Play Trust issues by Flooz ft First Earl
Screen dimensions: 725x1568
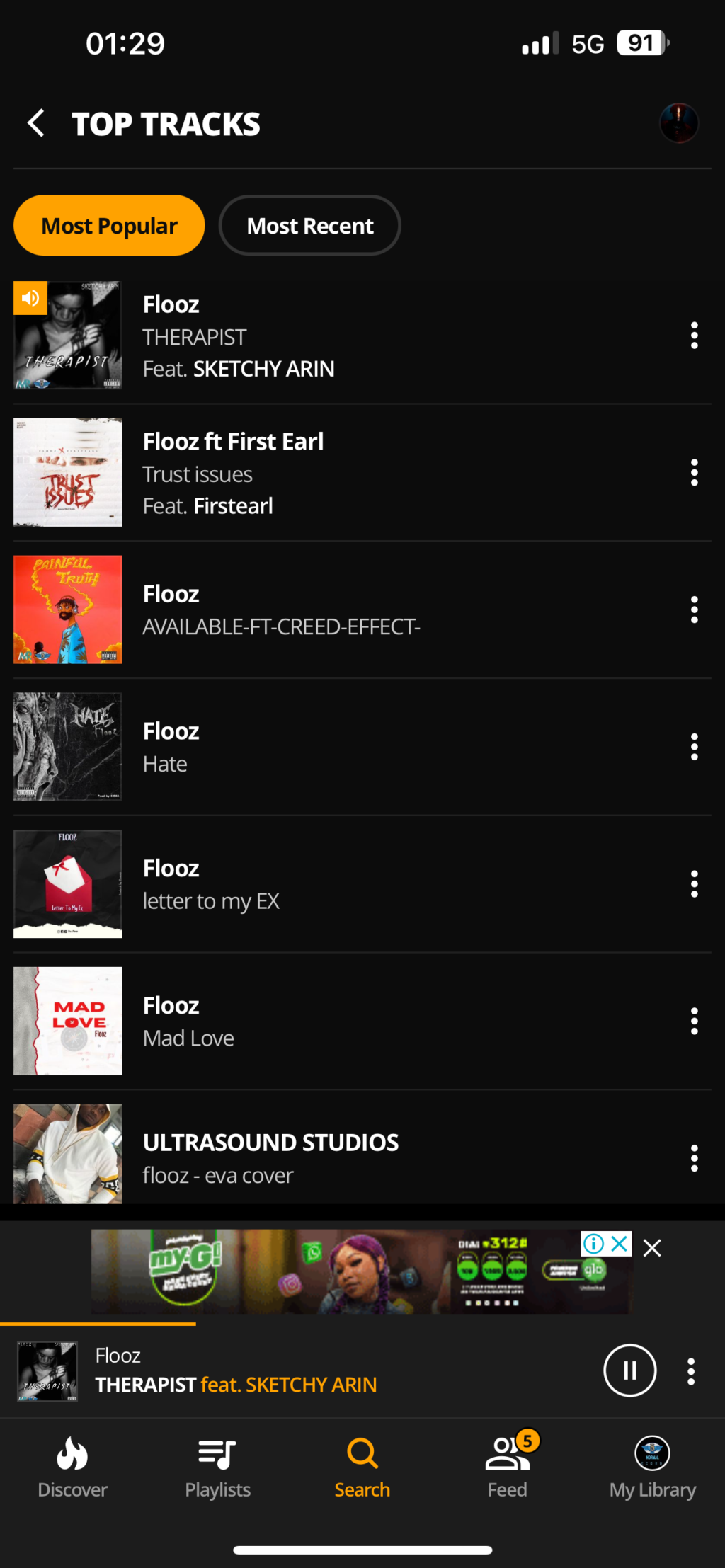pos(283,473)
